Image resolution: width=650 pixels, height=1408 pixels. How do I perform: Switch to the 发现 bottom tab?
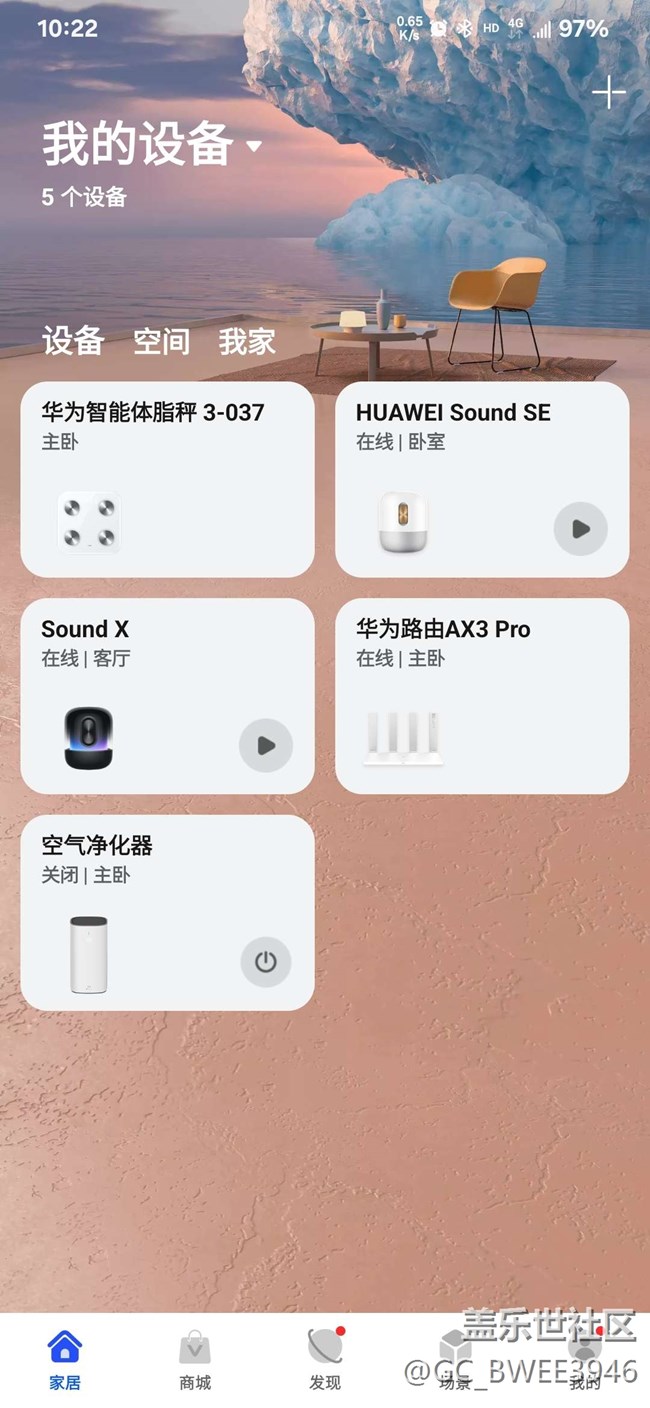(325, 1361)
